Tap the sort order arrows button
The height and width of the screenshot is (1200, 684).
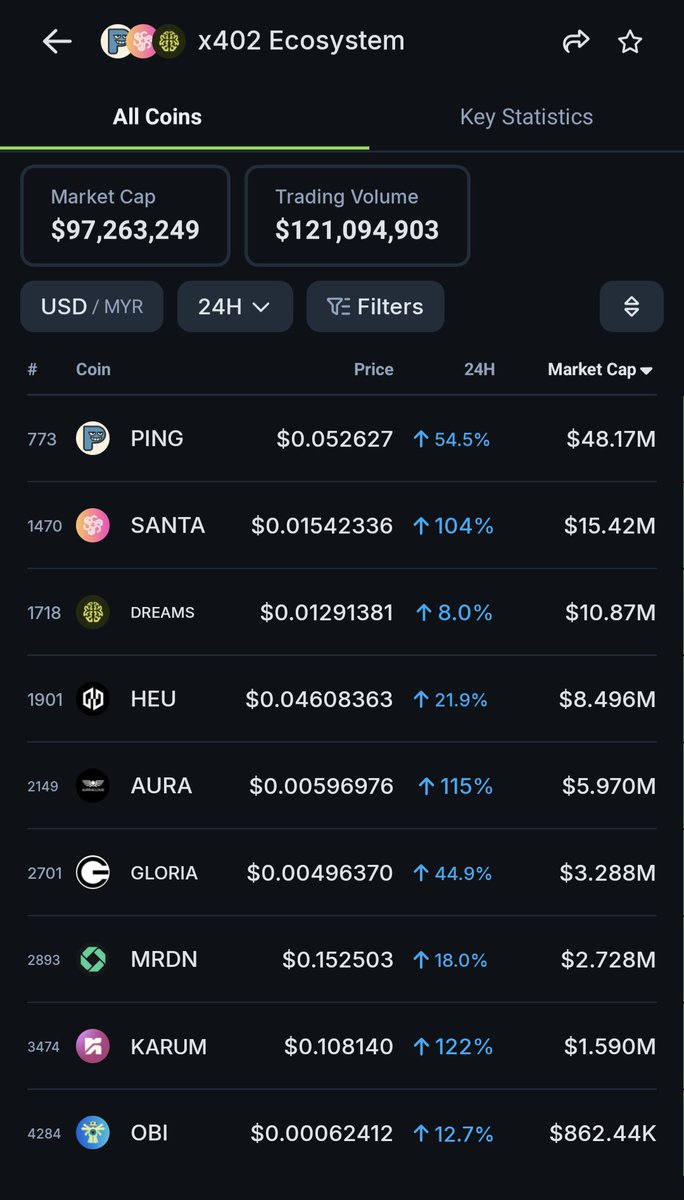(631, 306)
